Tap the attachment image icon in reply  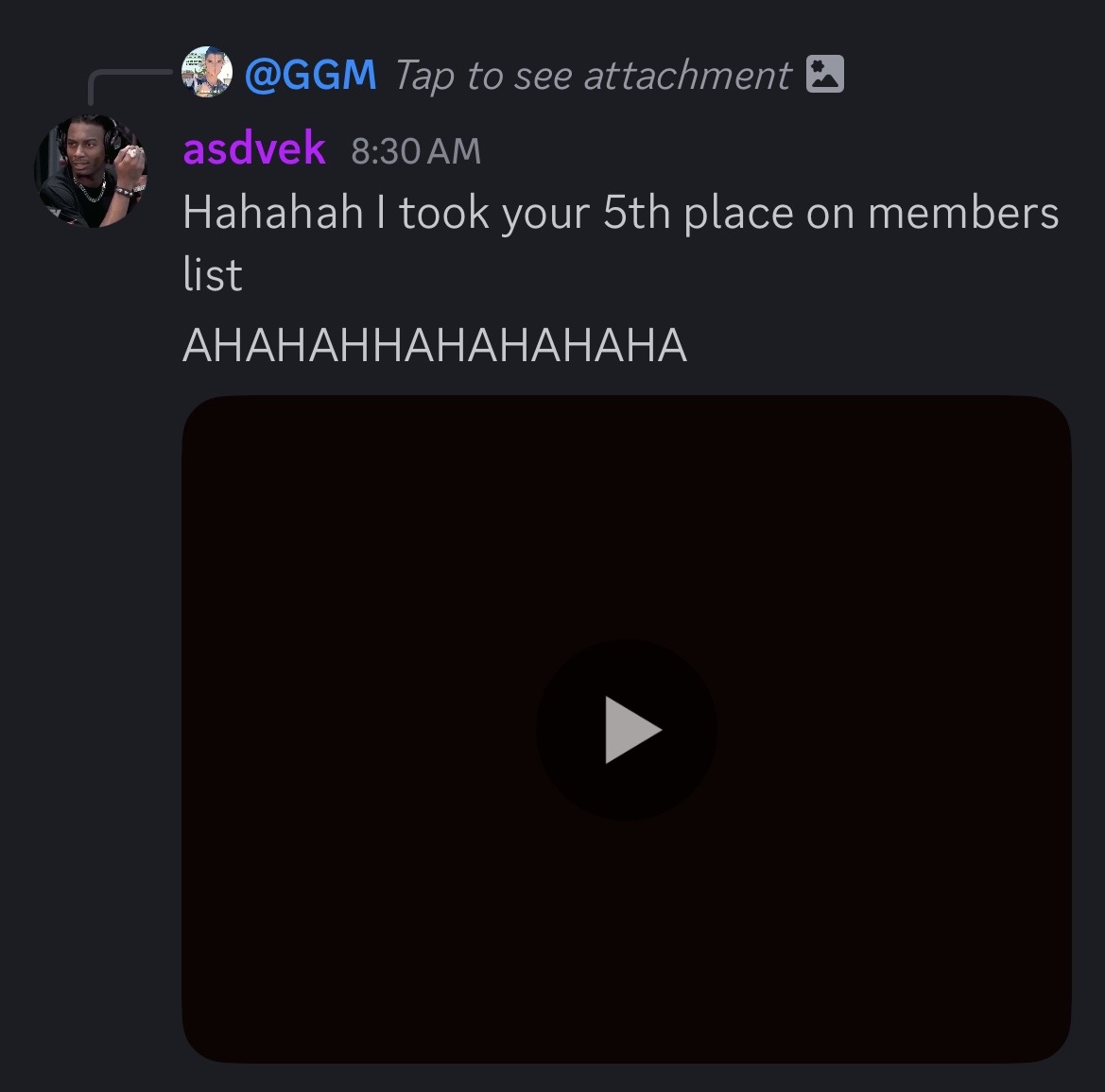click(x=824, y=74)
